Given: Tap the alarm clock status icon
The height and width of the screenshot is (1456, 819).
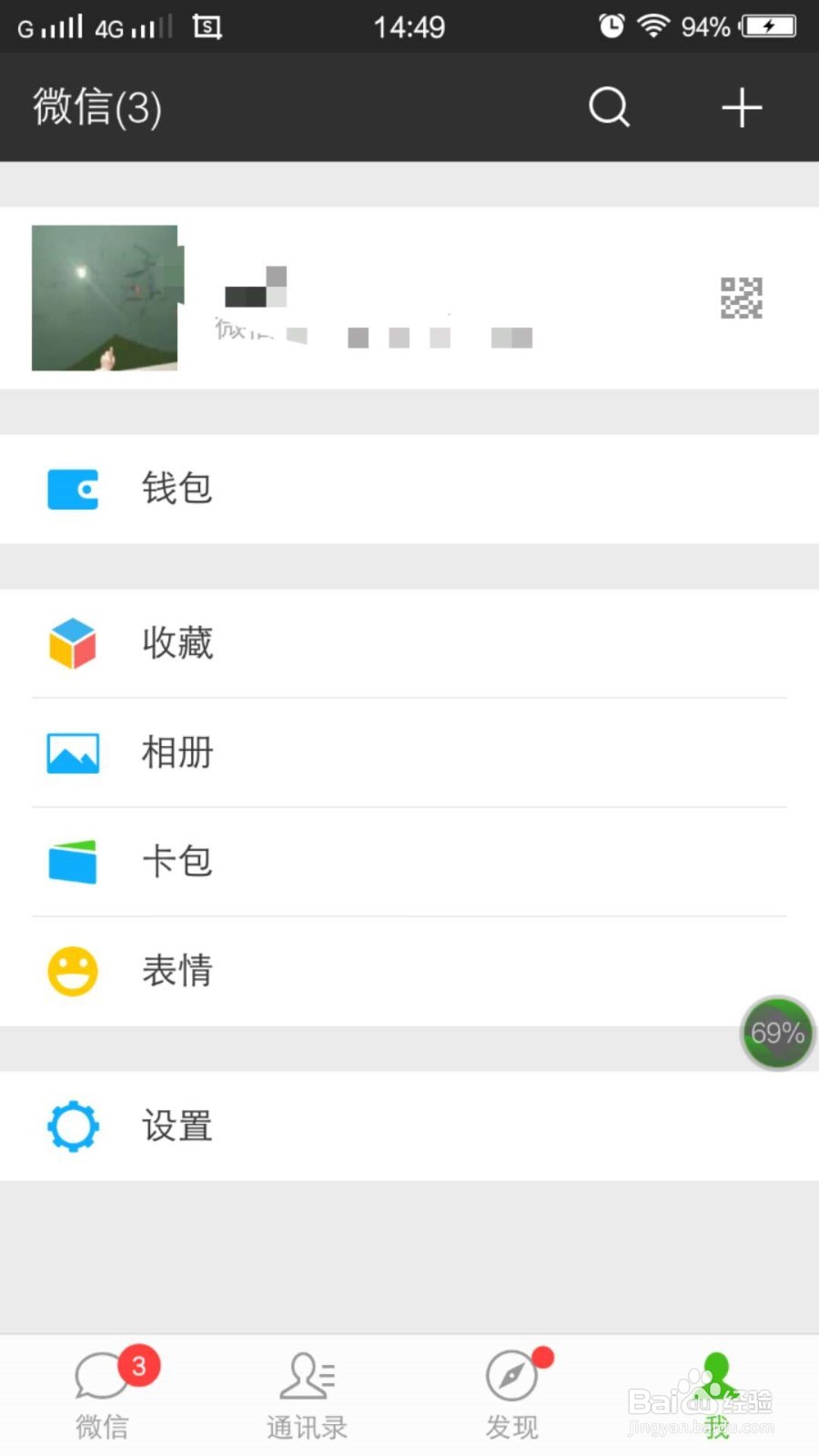Looking at the screenshot, I should (611, 25).
